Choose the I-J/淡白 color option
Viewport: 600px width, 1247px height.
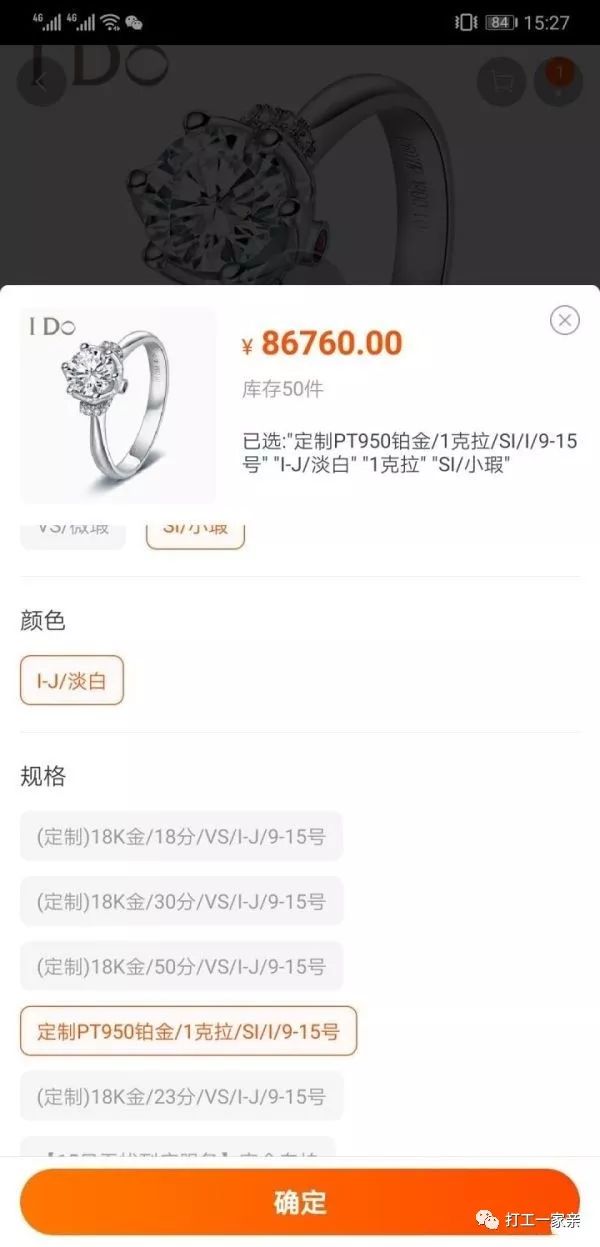tap(72, 681)
